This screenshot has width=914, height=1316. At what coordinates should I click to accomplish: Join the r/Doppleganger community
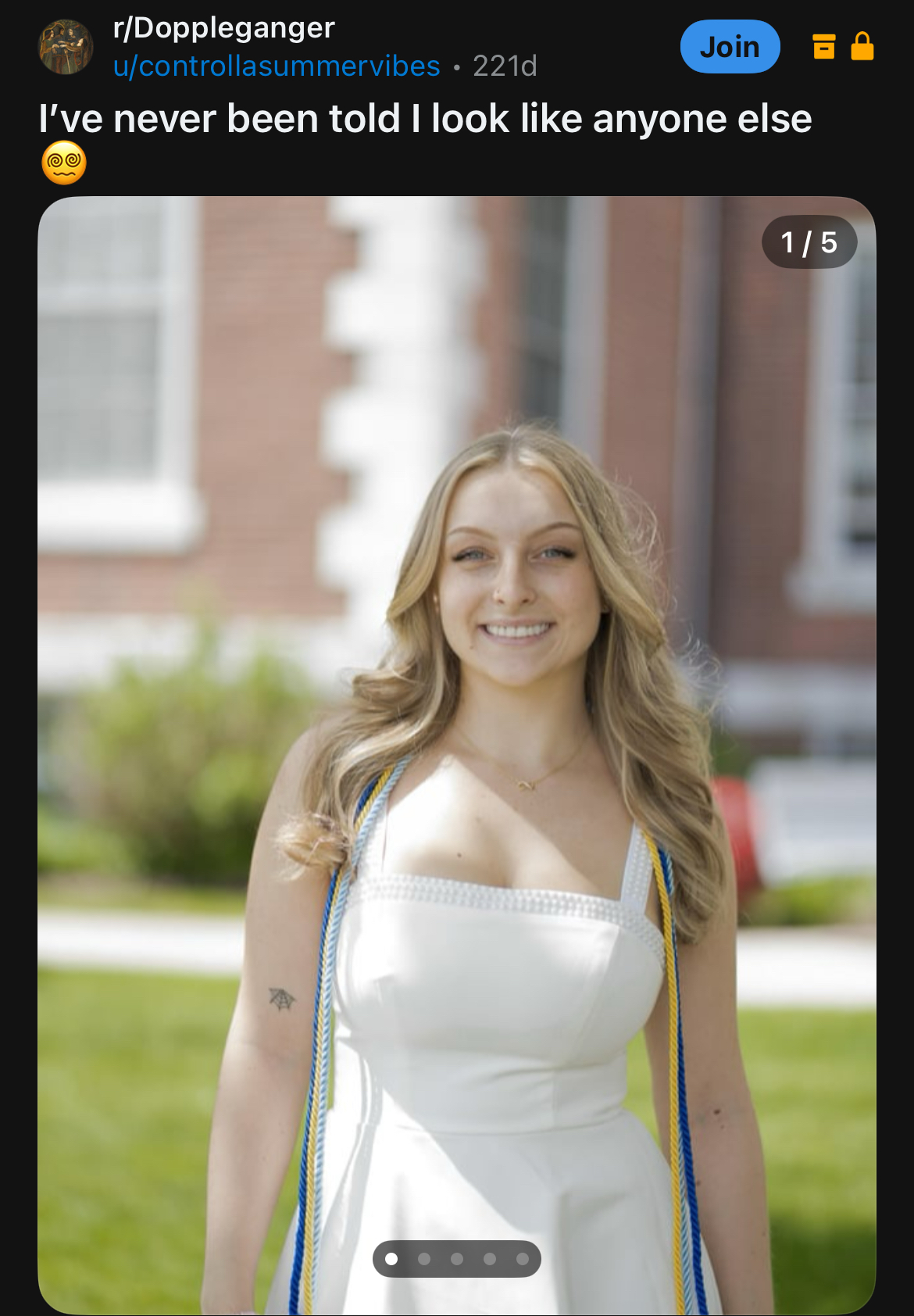(730, 47)
